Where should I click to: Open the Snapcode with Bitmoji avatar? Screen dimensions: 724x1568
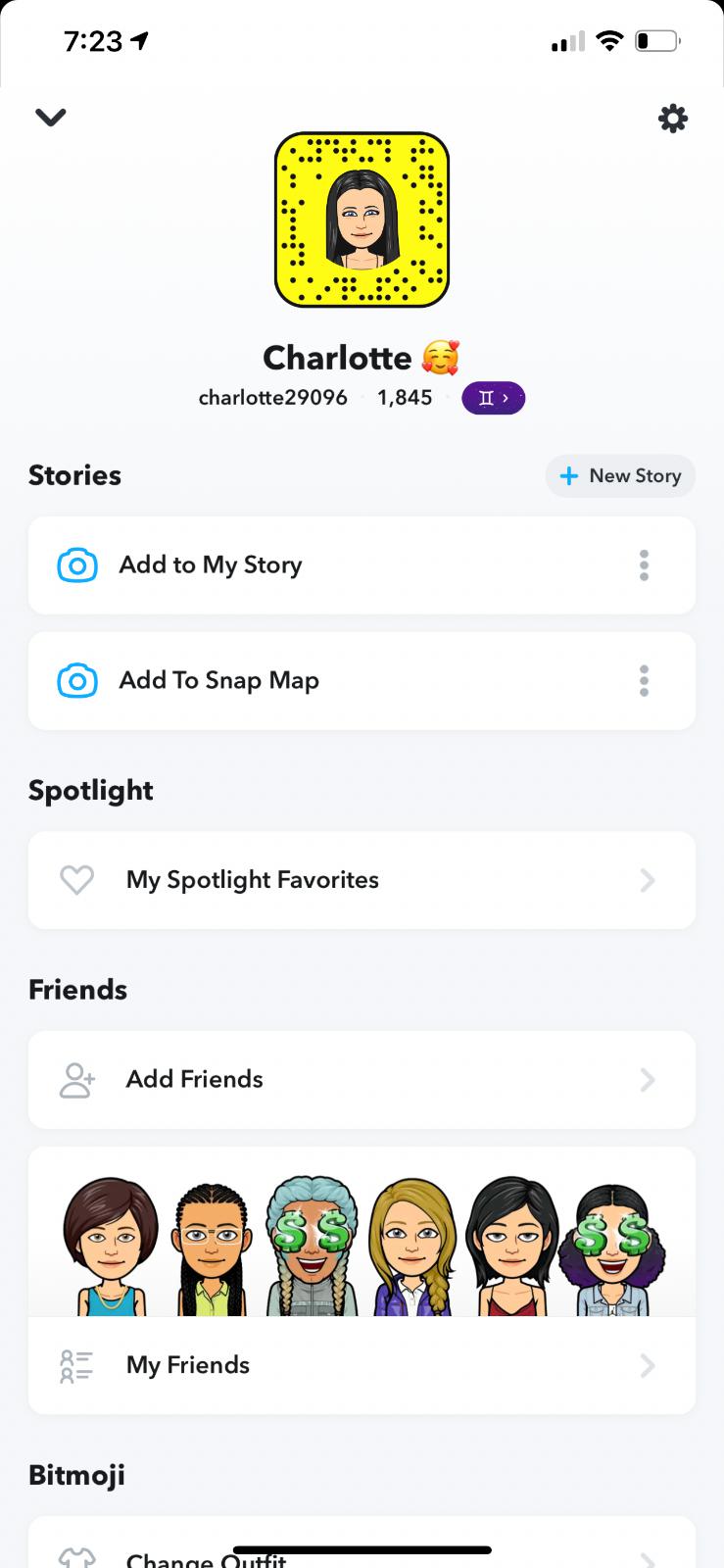[362, 220]
